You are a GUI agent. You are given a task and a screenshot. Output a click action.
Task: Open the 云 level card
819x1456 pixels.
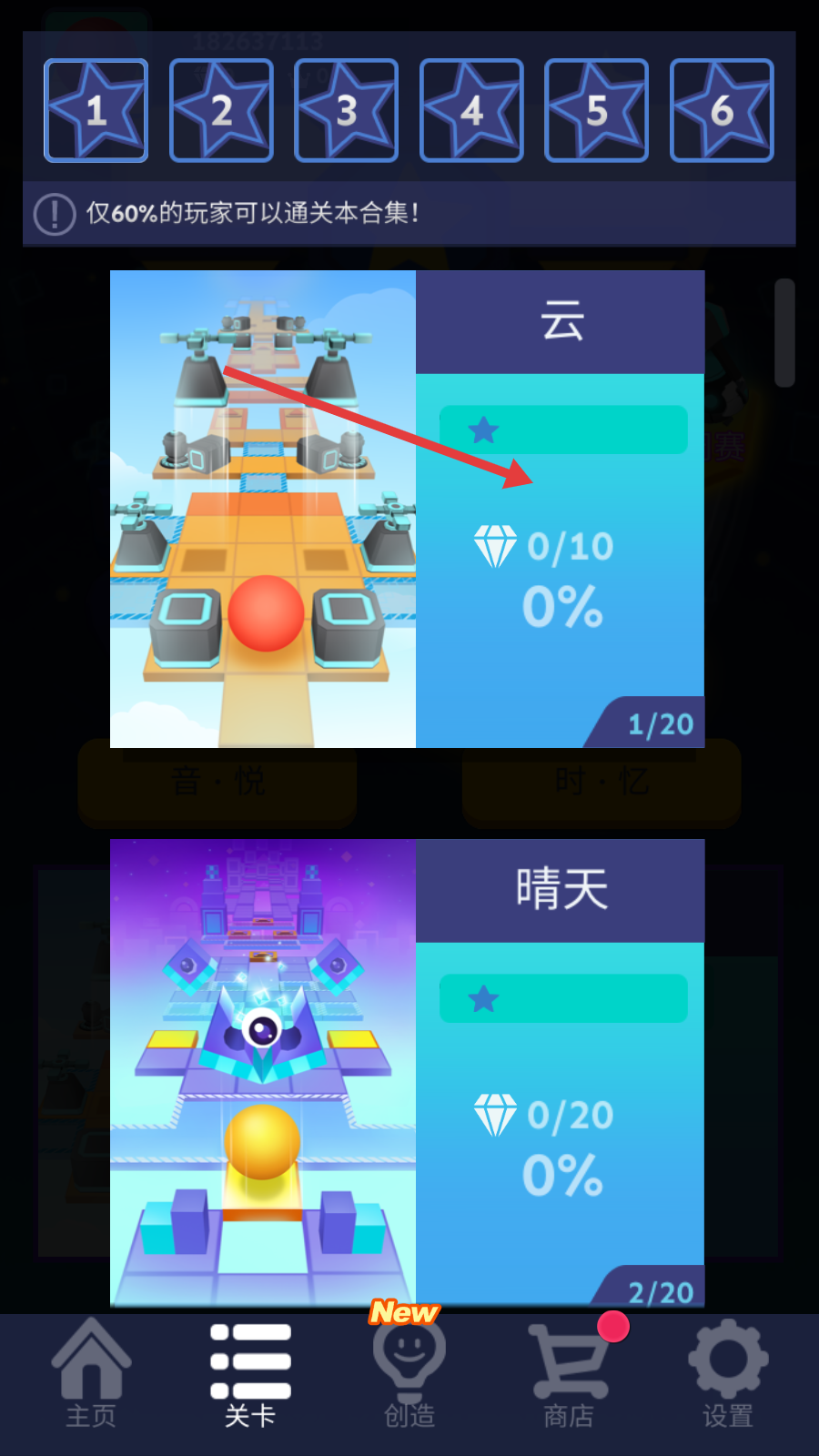click(x=407, y=509)
